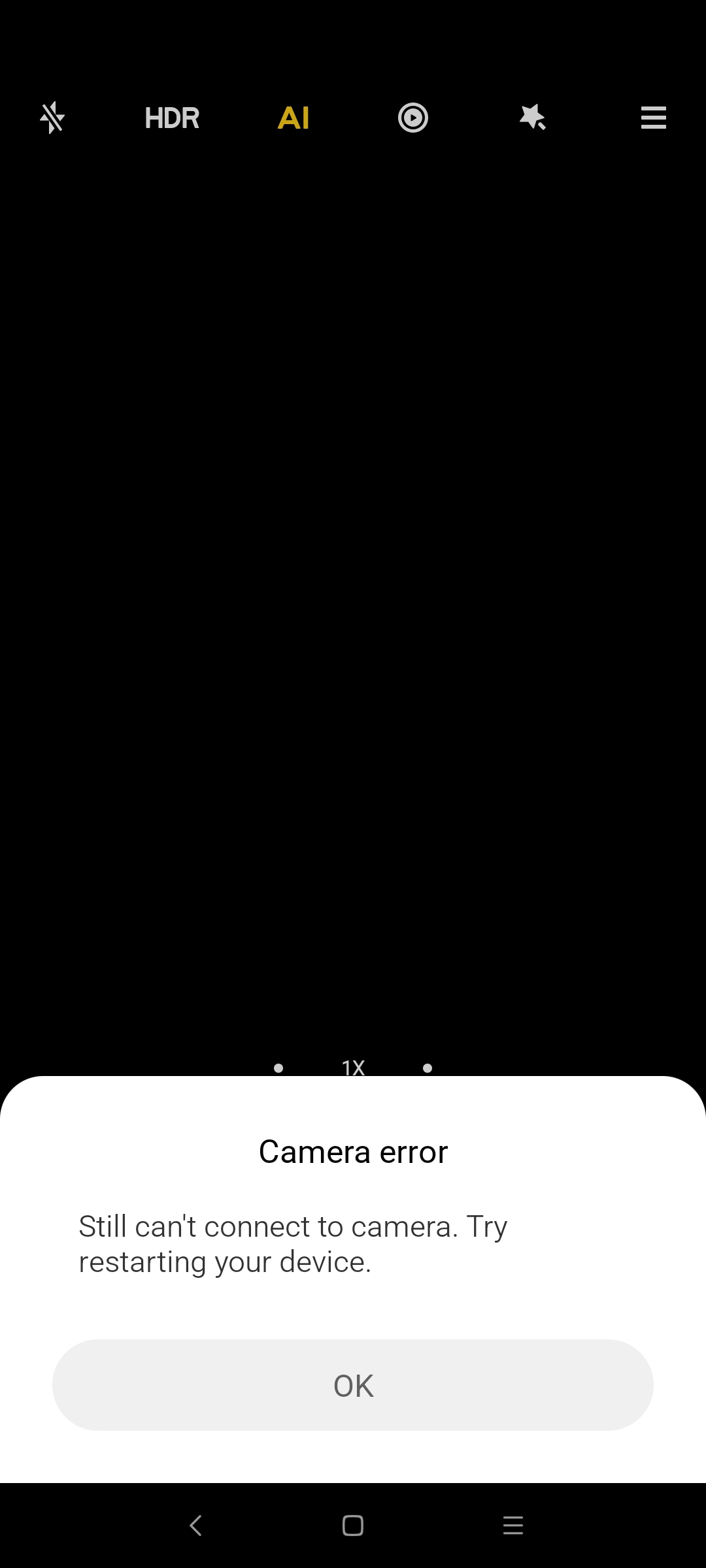Turn off AI camera mode
The image size is (706, 1568).
[x=294, y=118]
